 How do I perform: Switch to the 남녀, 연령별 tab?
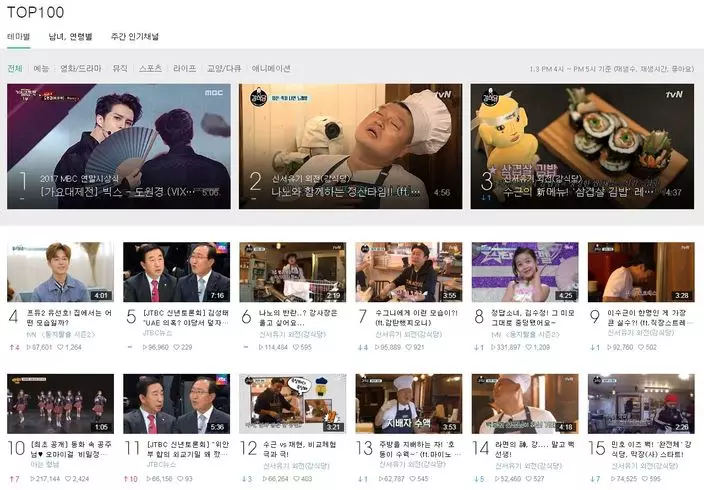point(70,37)
